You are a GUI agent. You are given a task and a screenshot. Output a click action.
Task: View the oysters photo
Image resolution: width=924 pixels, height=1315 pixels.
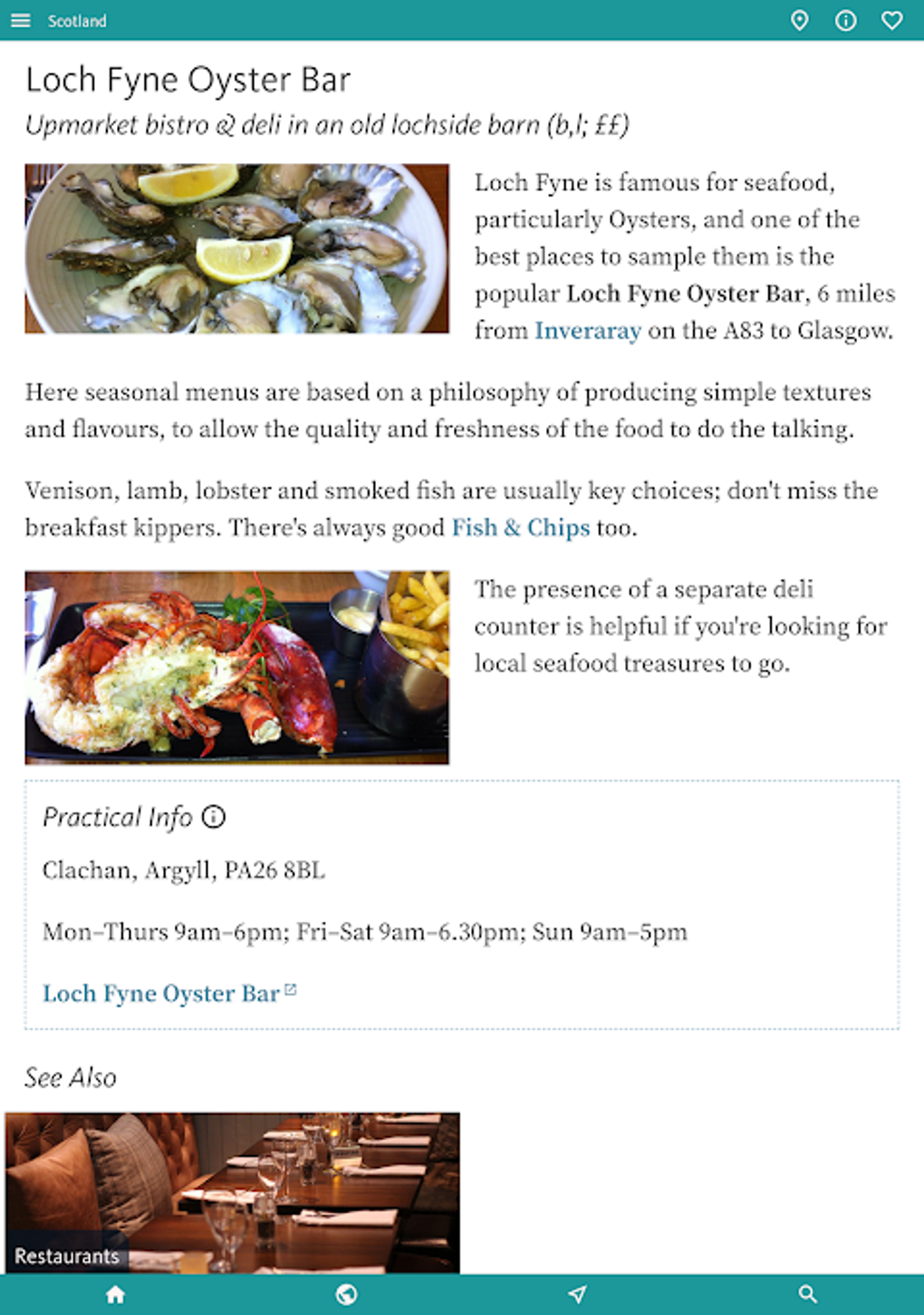[236, 248]
